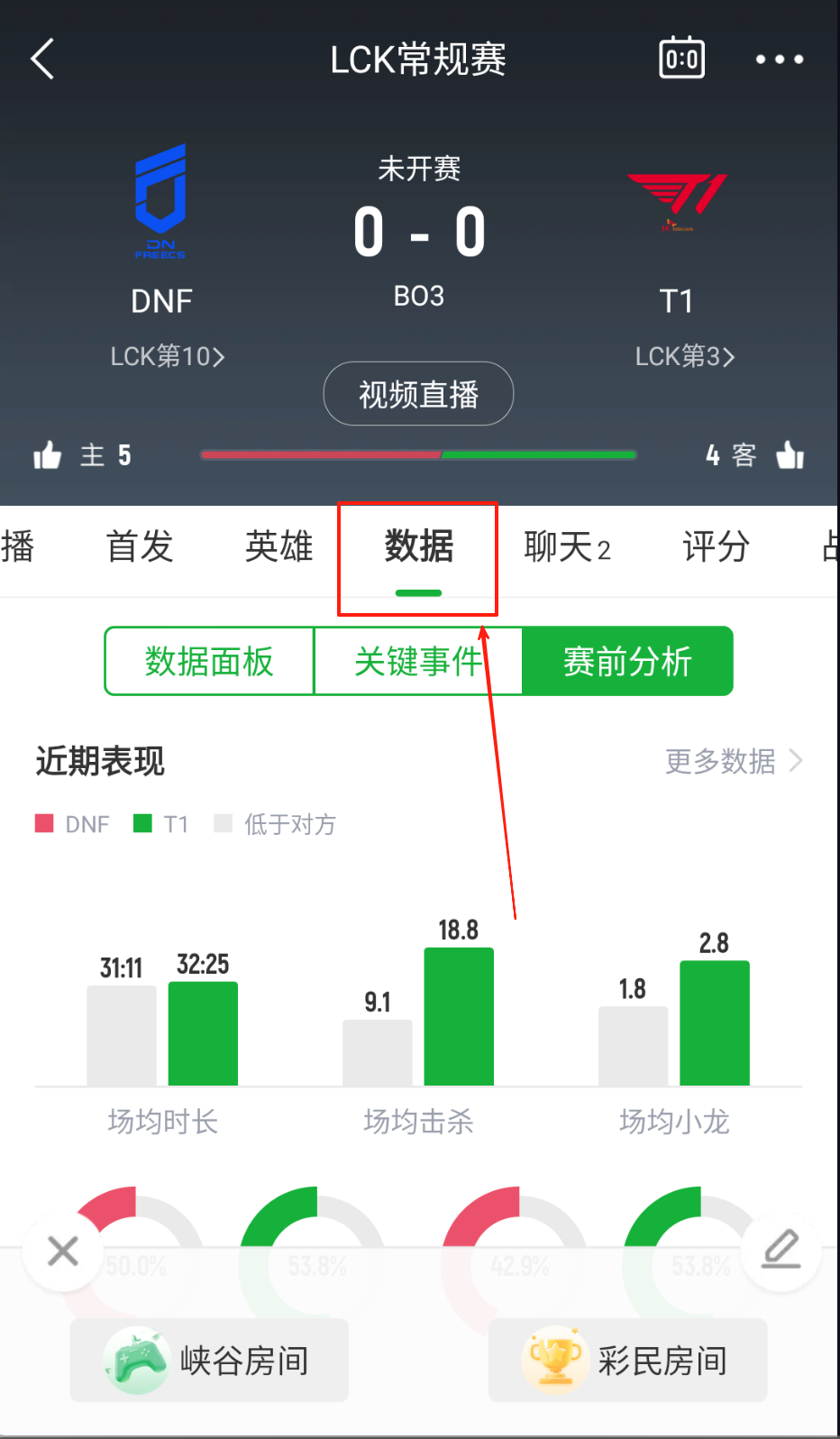The width and height of the screenshot is (840, 1439).
Task: Dismiss the room overlay with X
Action: tap(63, 1251)
